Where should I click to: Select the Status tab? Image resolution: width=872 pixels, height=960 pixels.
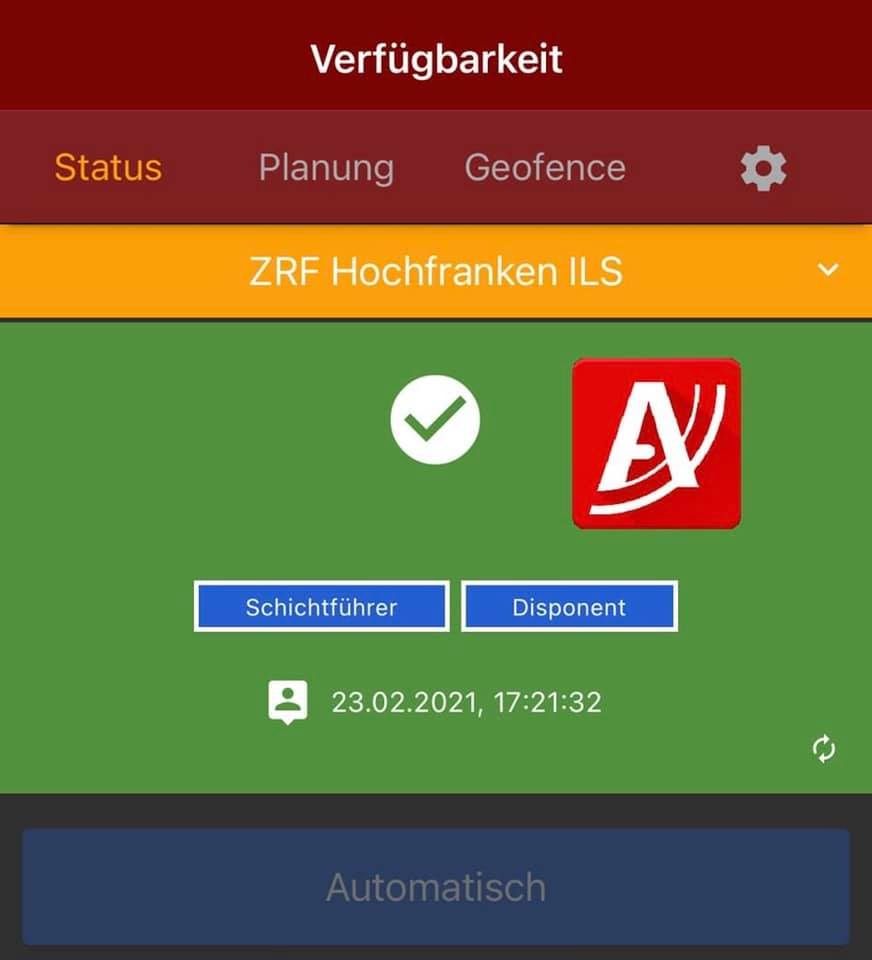(108, 168)
